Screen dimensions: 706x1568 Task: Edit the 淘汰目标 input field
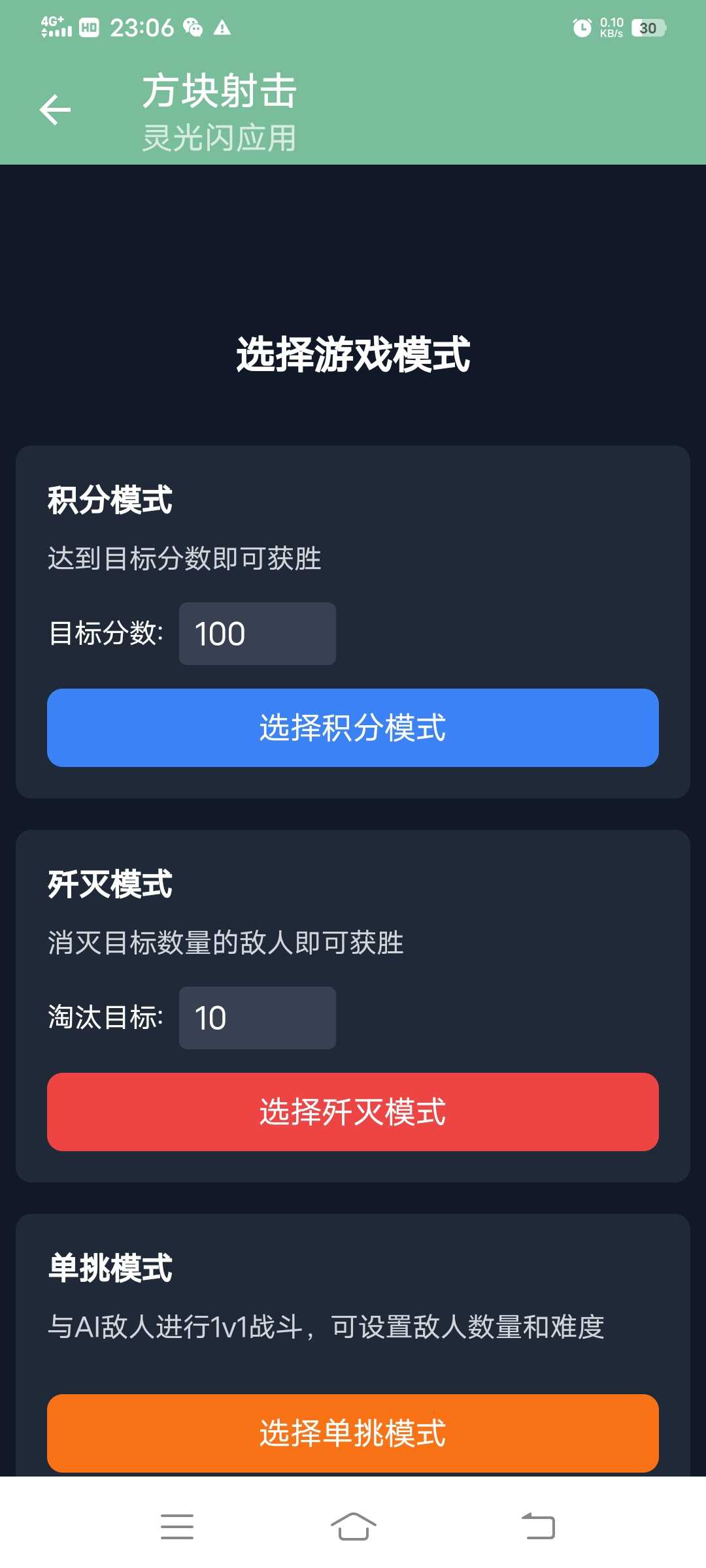(257, 1018)
